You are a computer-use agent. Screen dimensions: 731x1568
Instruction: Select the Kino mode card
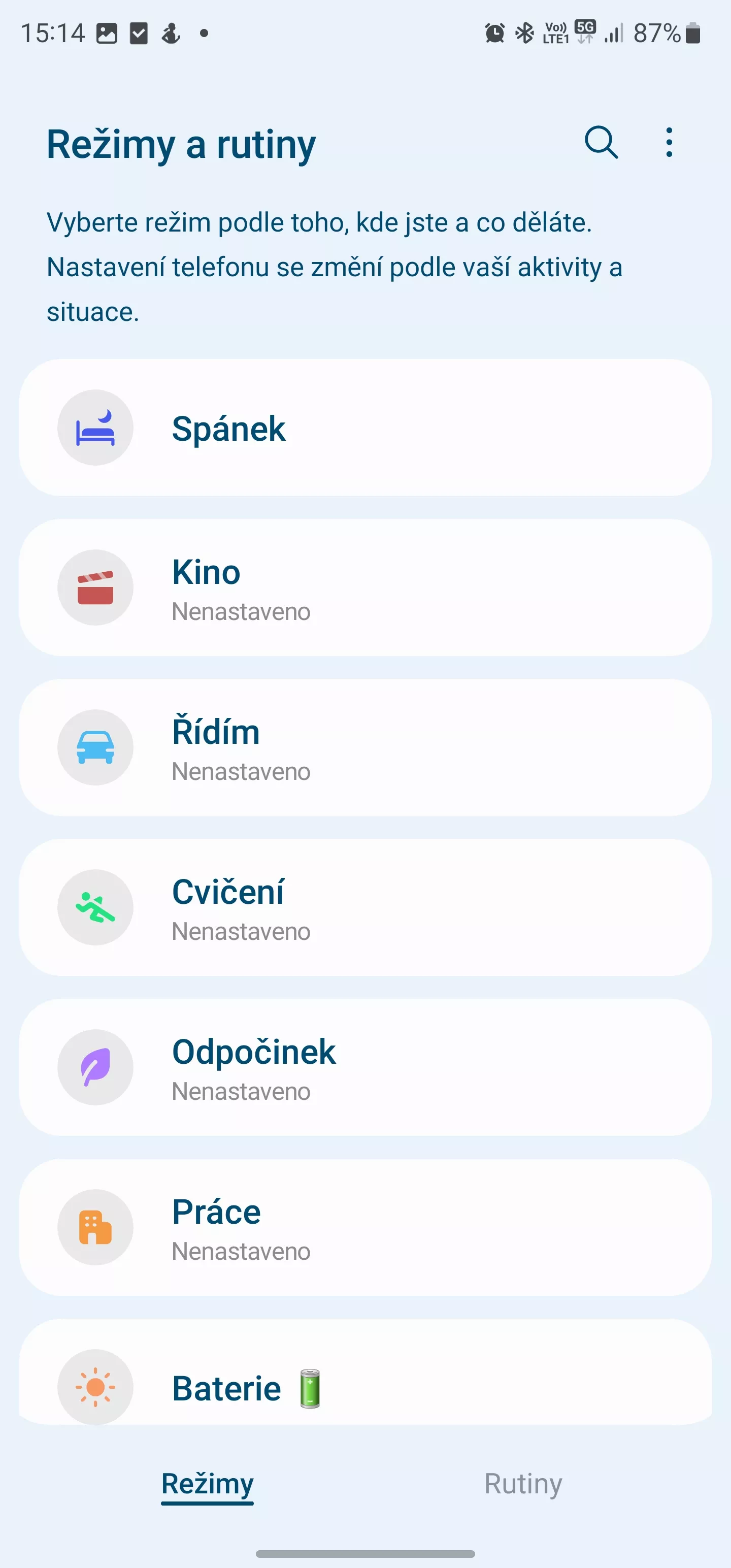point(365,587)
